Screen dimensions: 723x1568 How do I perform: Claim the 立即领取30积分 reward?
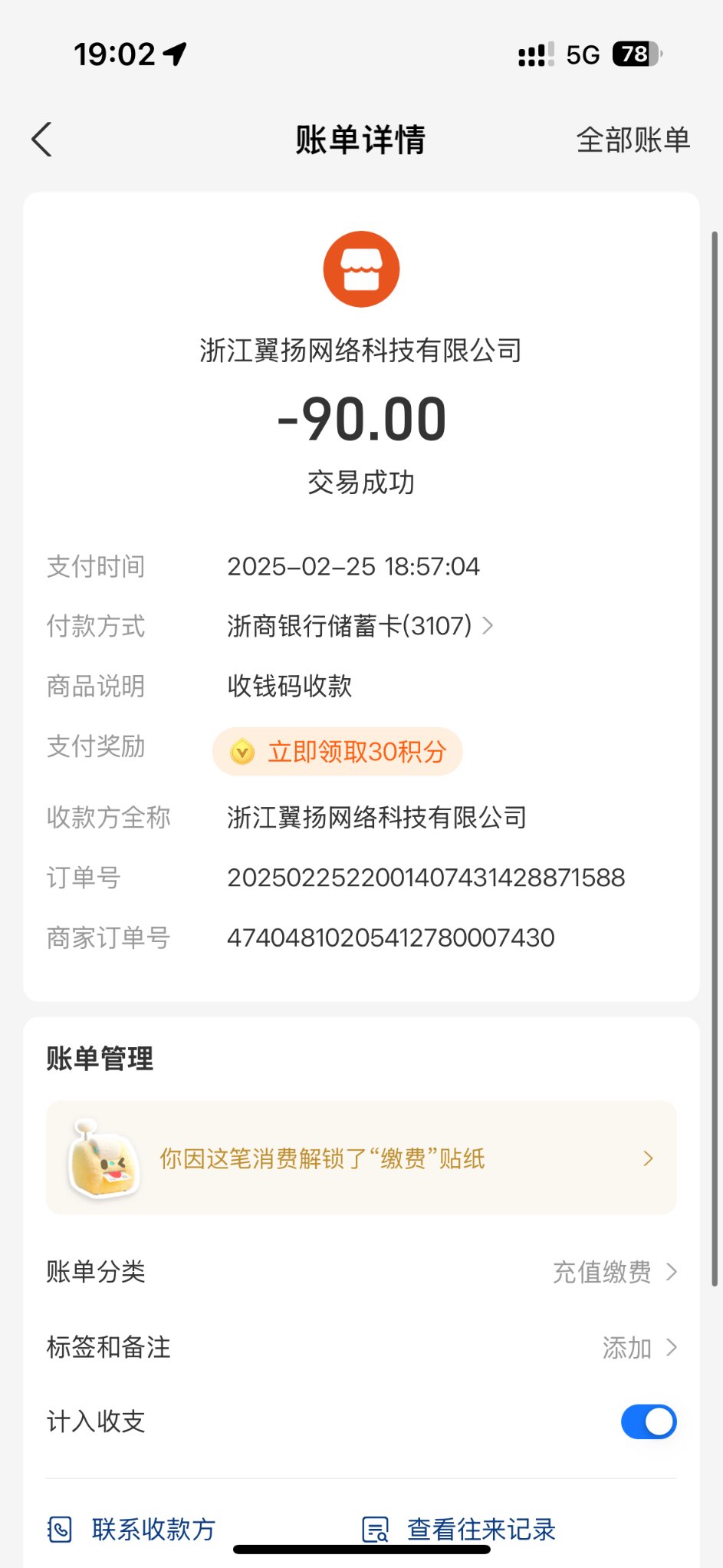point(338,752)
